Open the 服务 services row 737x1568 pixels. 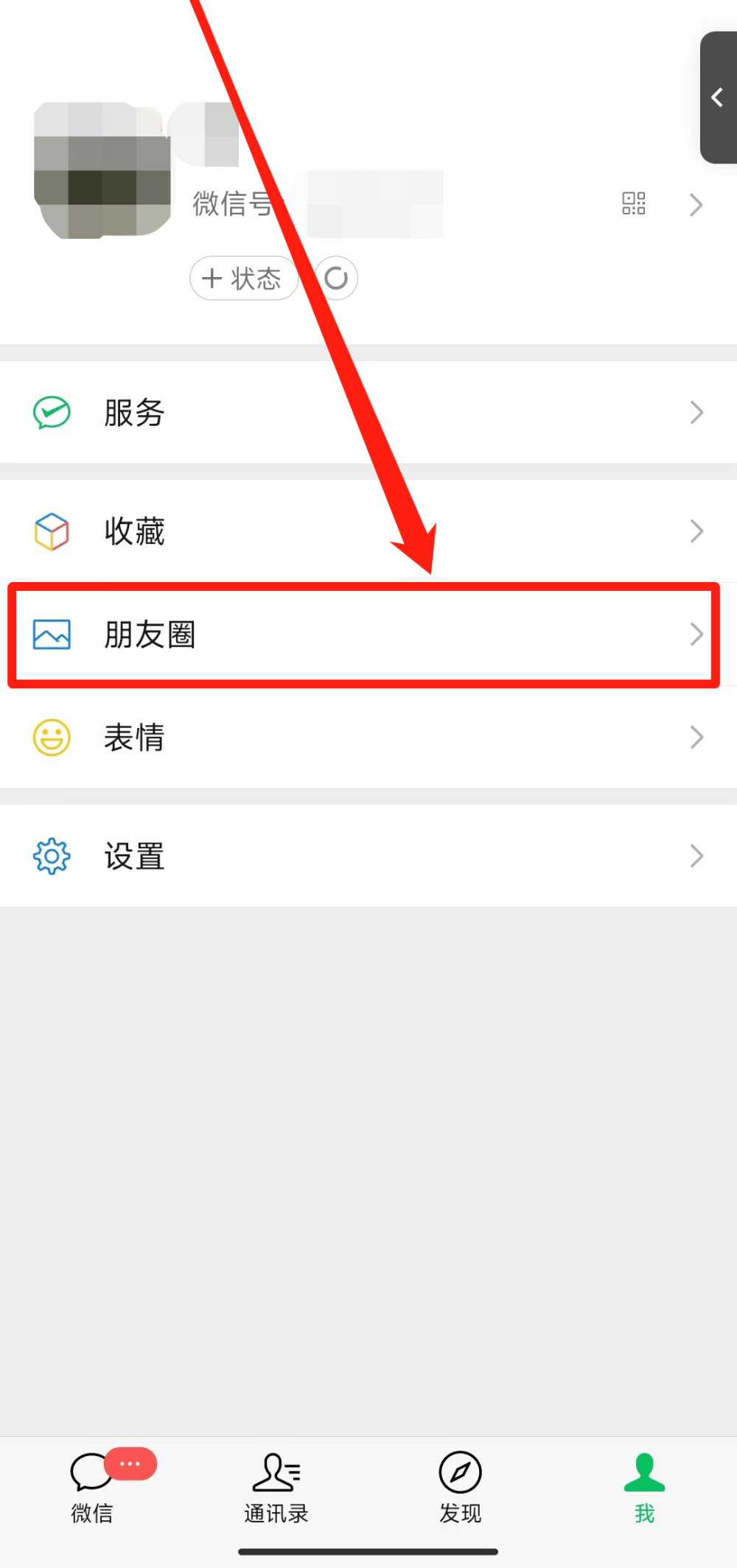pos(368,413)
